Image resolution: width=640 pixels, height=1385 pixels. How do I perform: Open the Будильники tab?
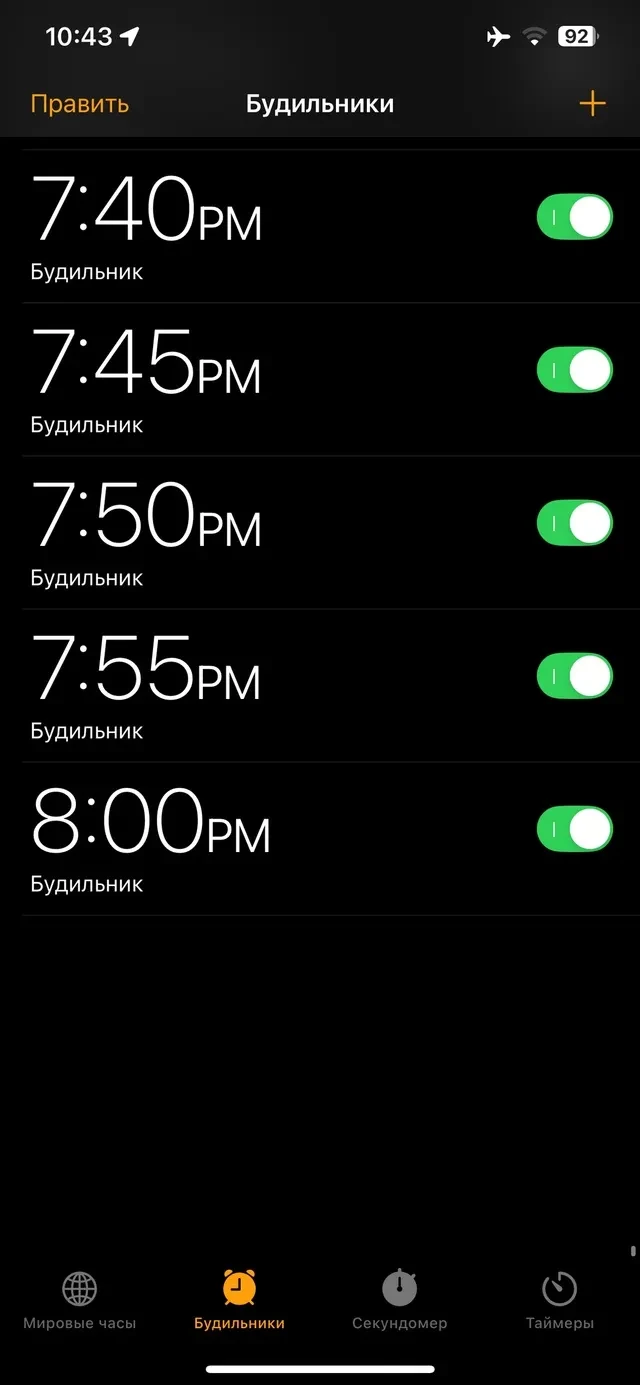point(240,1300)
